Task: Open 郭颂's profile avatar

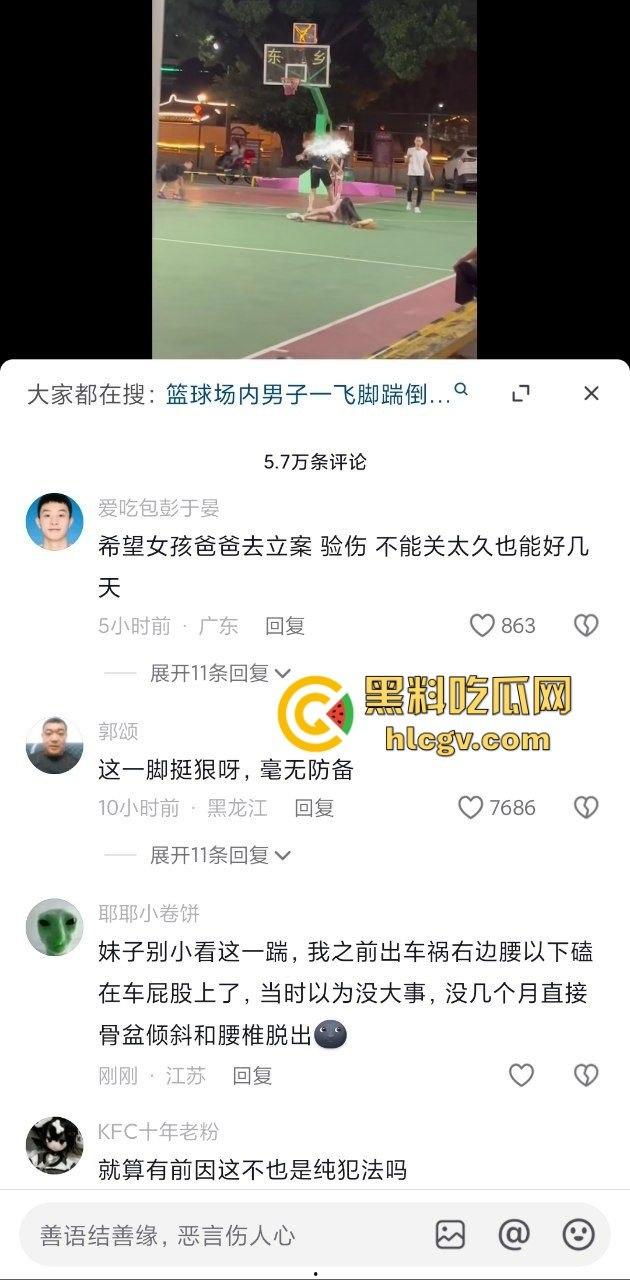Action: [x=54, y=745]
